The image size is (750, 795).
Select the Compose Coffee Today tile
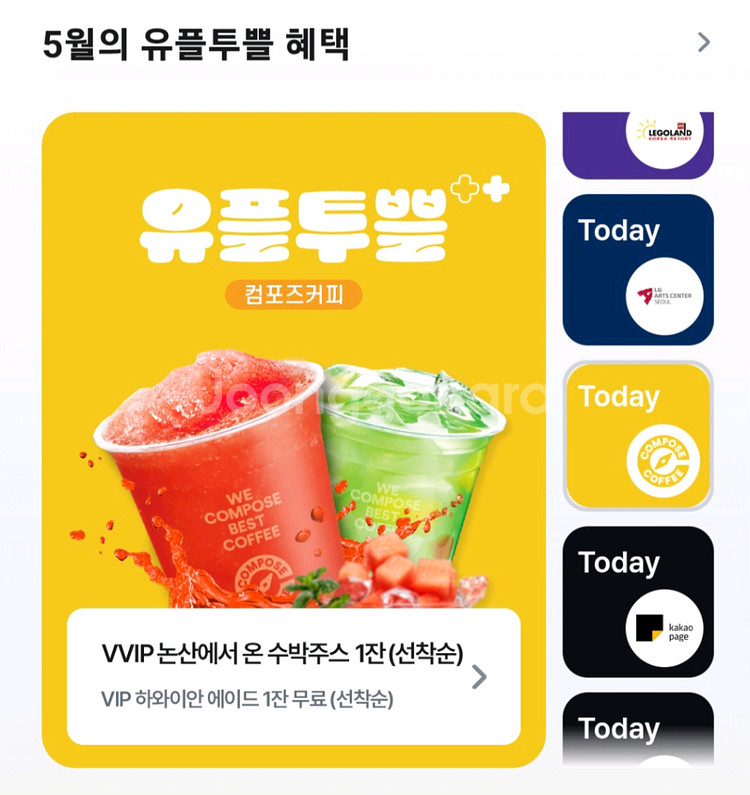(638, 436)
